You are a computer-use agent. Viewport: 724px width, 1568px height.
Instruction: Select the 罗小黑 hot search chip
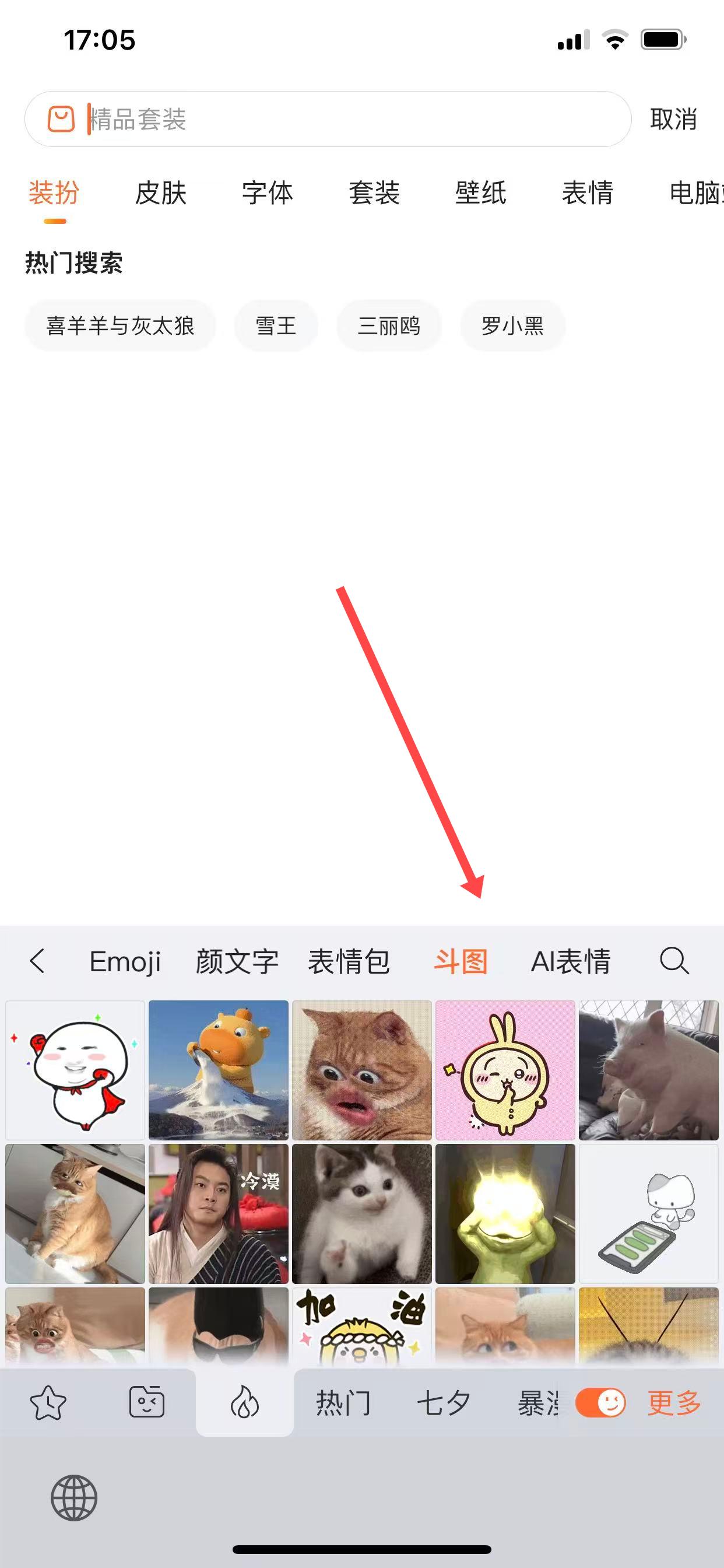click(x=512, y=325)
